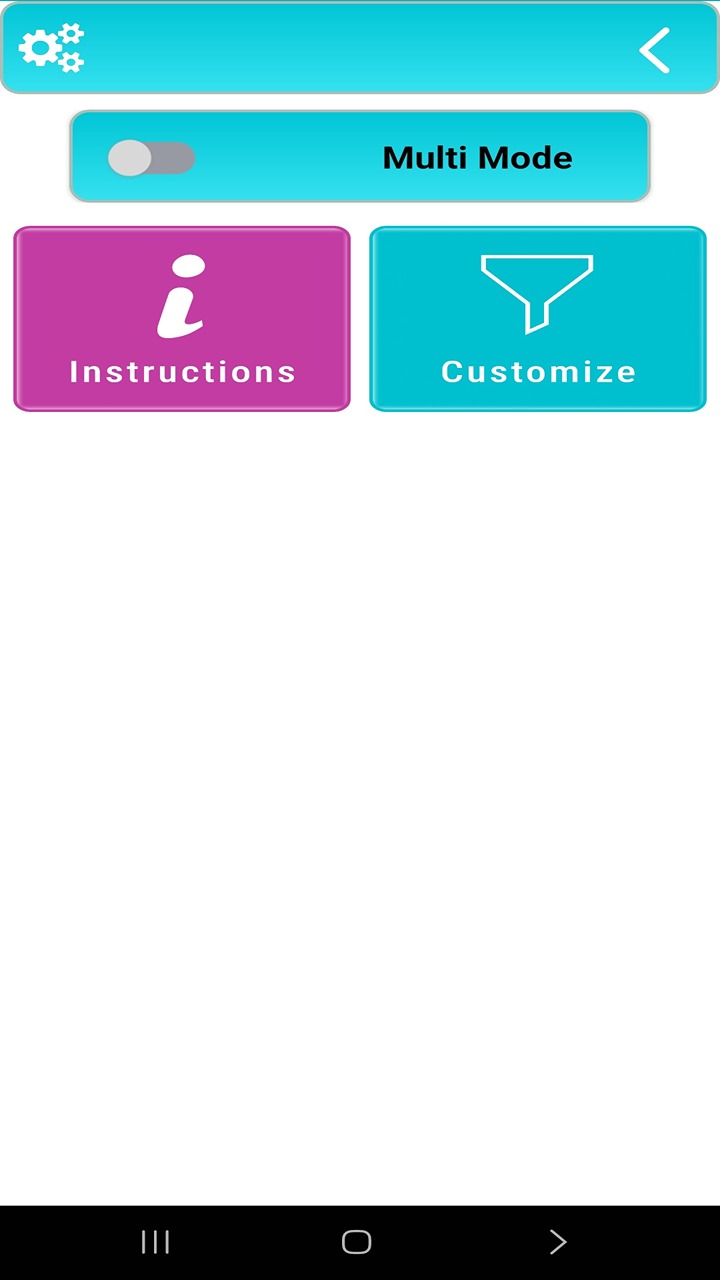Image resolution: width=720 pixels, height=1280 pixels.
Task: Tap the navigation back arrow at bottom
Action: coord(558,1241)
